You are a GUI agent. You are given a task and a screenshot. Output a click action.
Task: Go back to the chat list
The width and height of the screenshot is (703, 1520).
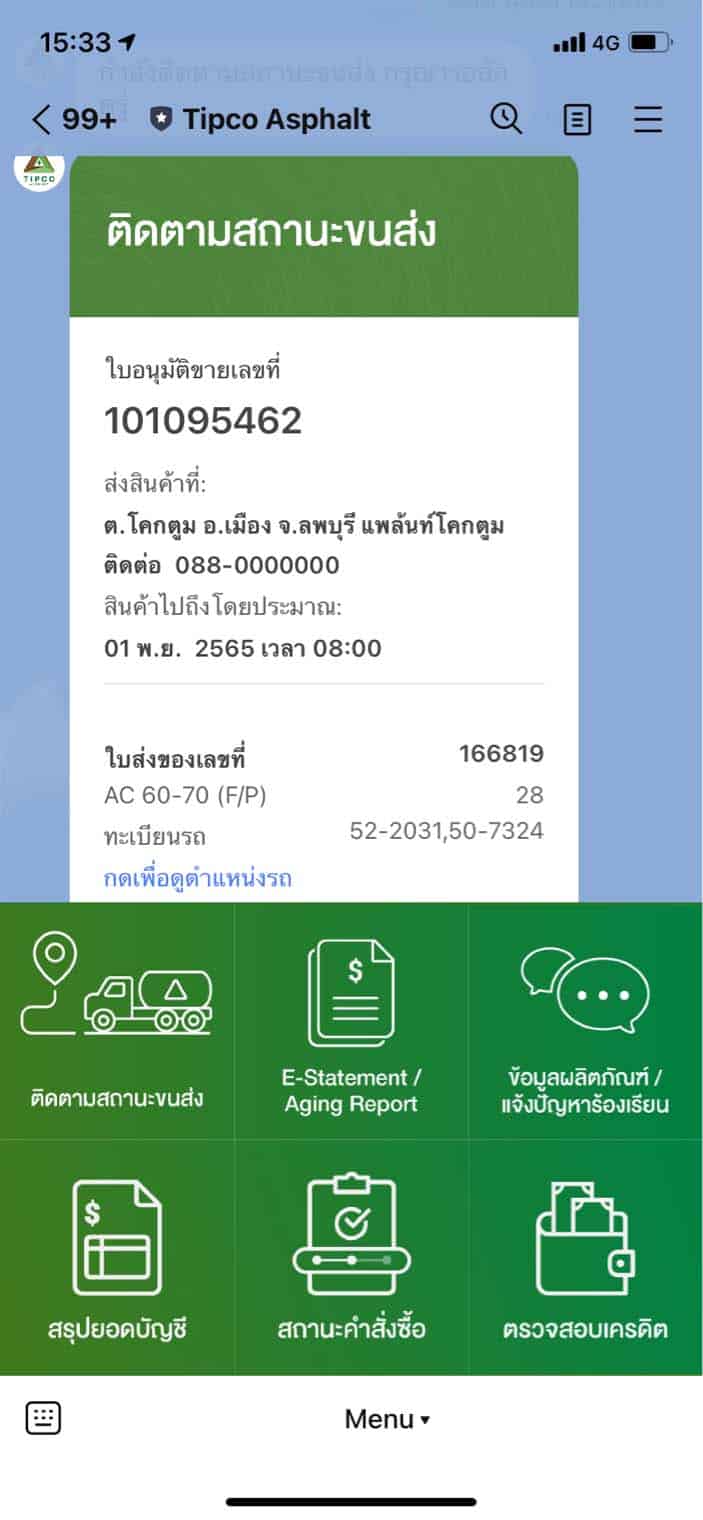(73, 120)
